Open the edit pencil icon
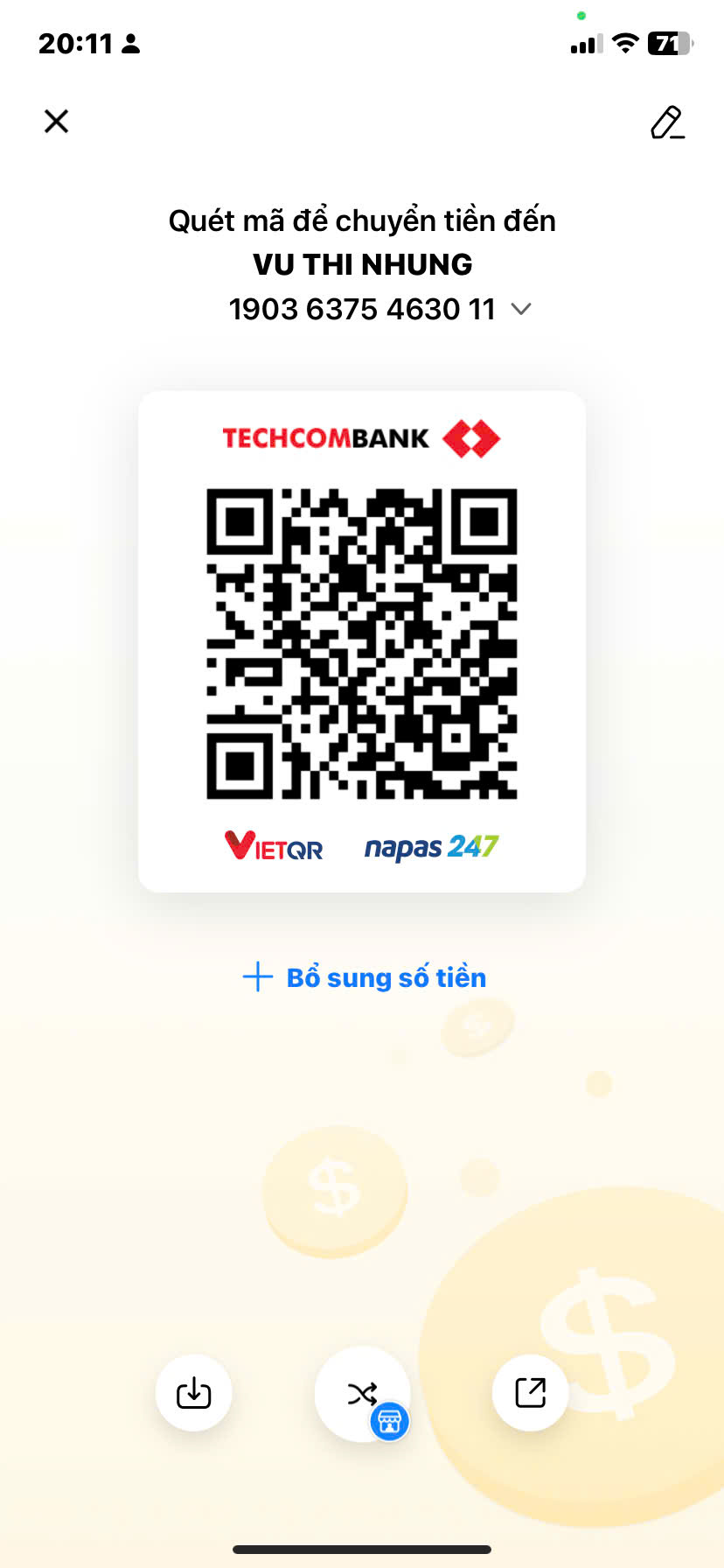Screen dimensions: 724x1568 click(x=667, y=122)
